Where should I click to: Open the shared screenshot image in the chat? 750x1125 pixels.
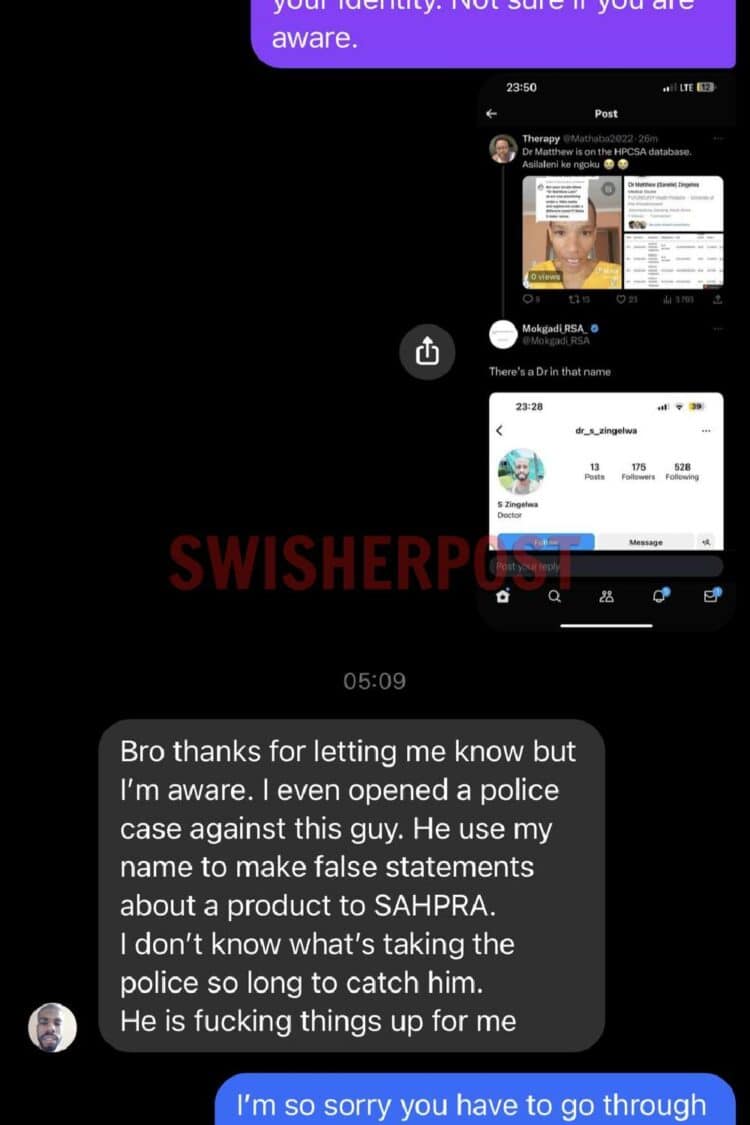pos(606,350)
